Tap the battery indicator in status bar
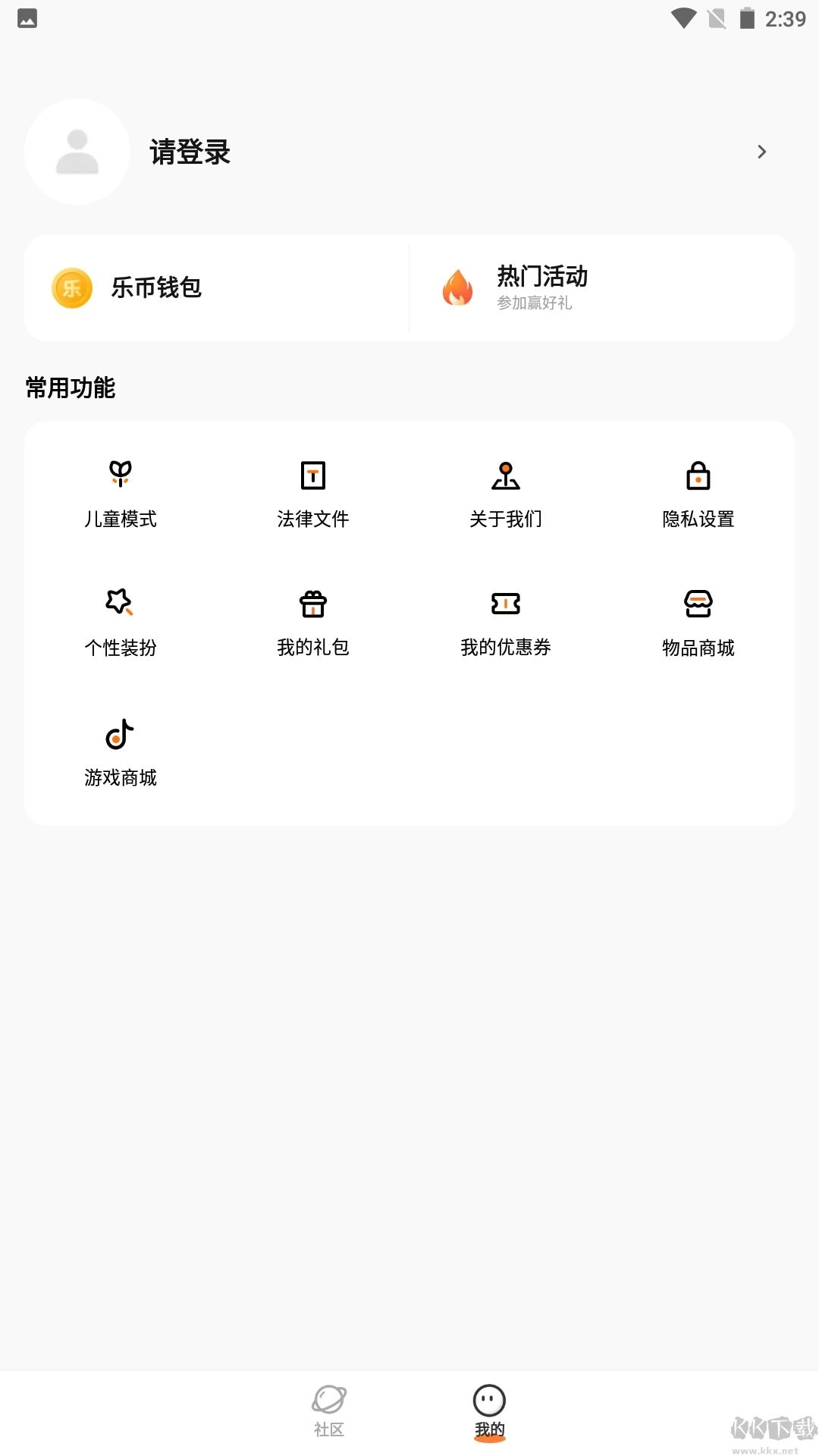 pos(748,18)
